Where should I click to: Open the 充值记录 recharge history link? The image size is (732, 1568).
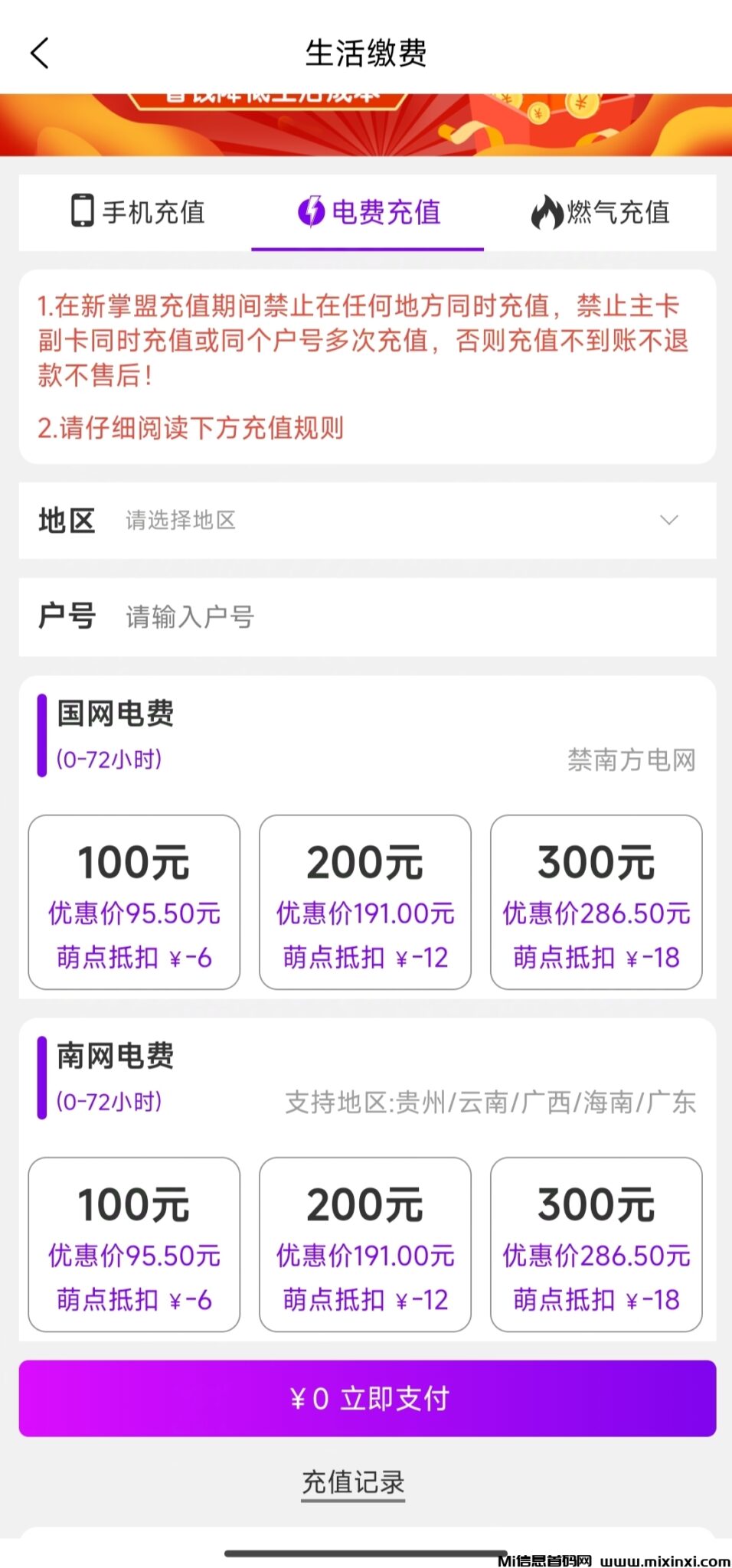coord(353,1482)
